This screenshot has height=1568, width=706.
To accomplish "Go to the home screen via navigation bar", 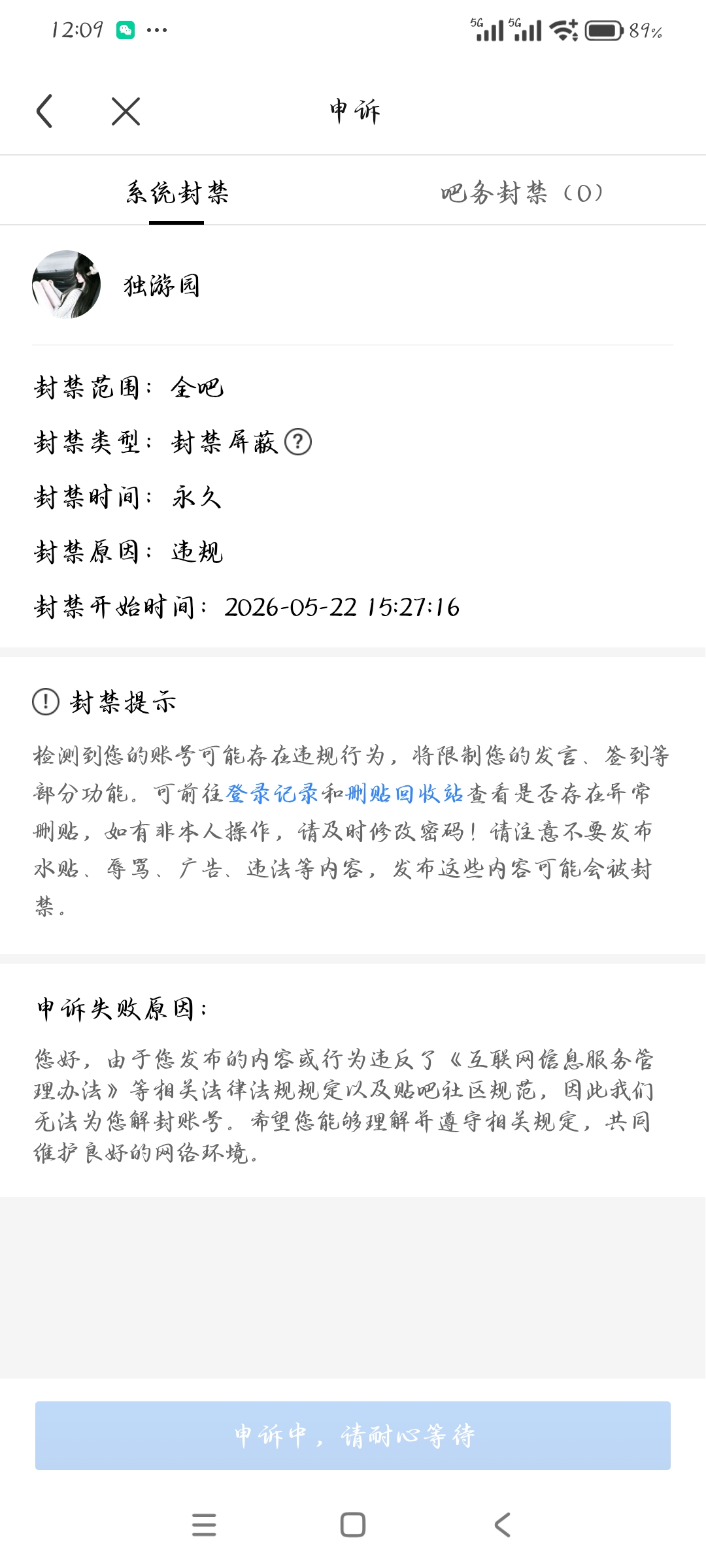I will 353,1525.
